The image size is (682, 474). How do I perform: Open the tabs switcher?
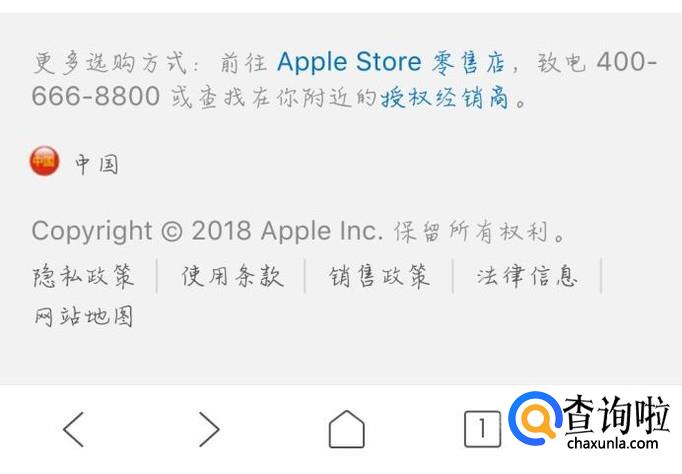(x=482, y=429)
